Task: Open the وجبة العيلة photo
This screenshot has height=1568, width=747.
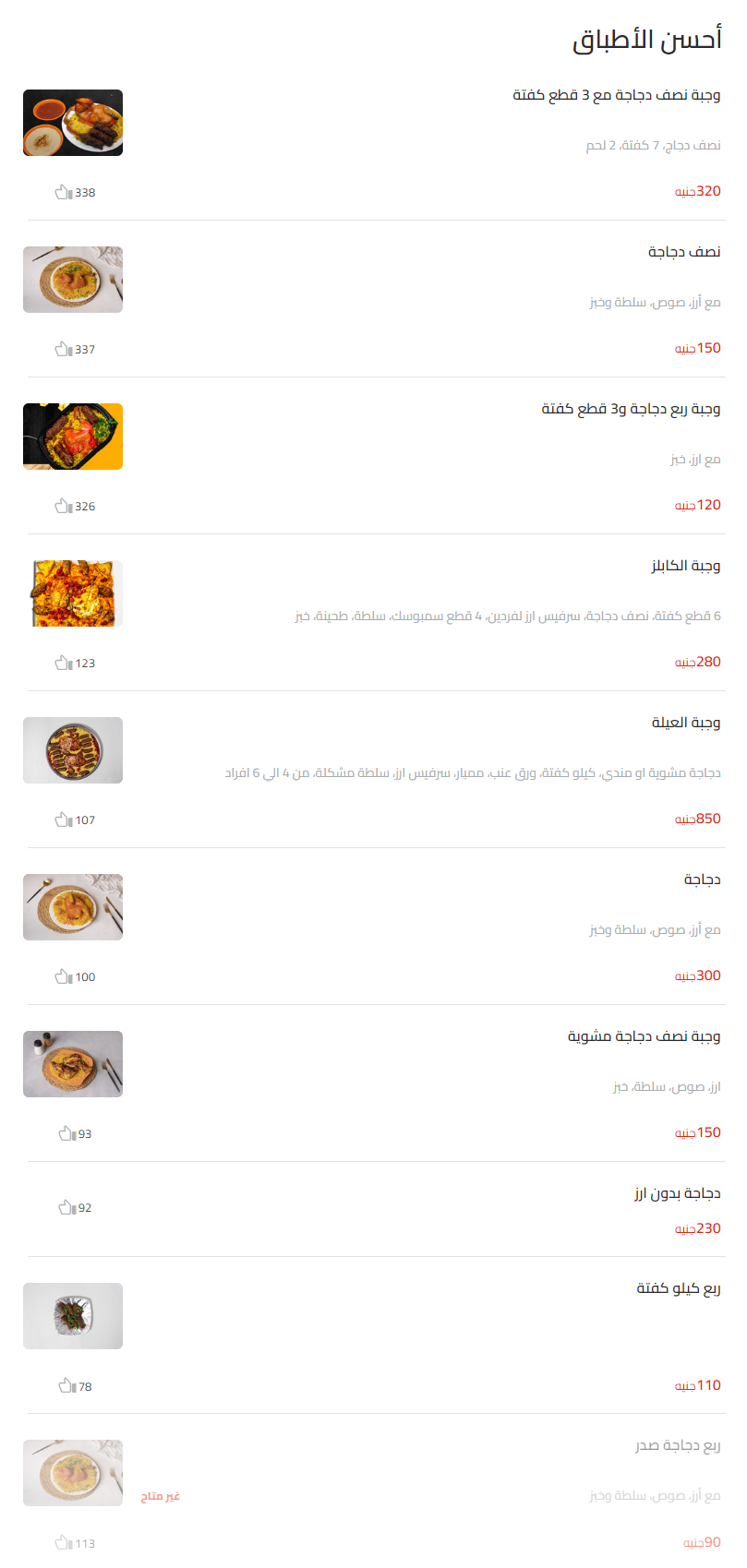Action: tap(73, 750)
